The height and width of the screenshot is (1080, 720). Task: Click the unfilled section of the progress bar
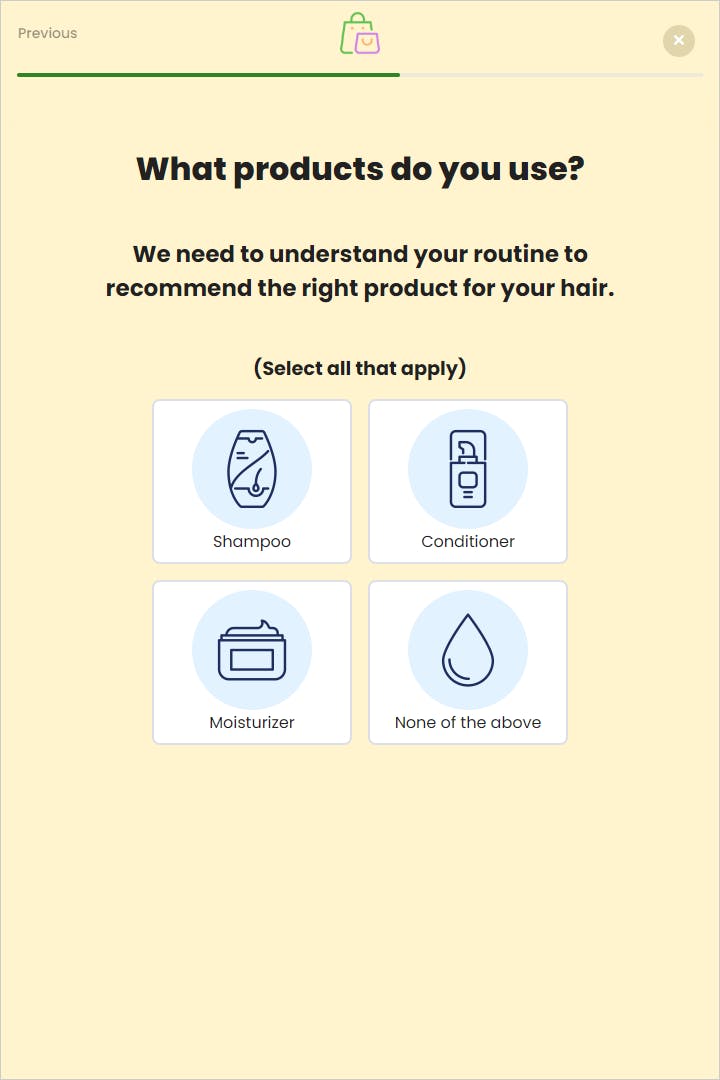click(x=550, y=74)
